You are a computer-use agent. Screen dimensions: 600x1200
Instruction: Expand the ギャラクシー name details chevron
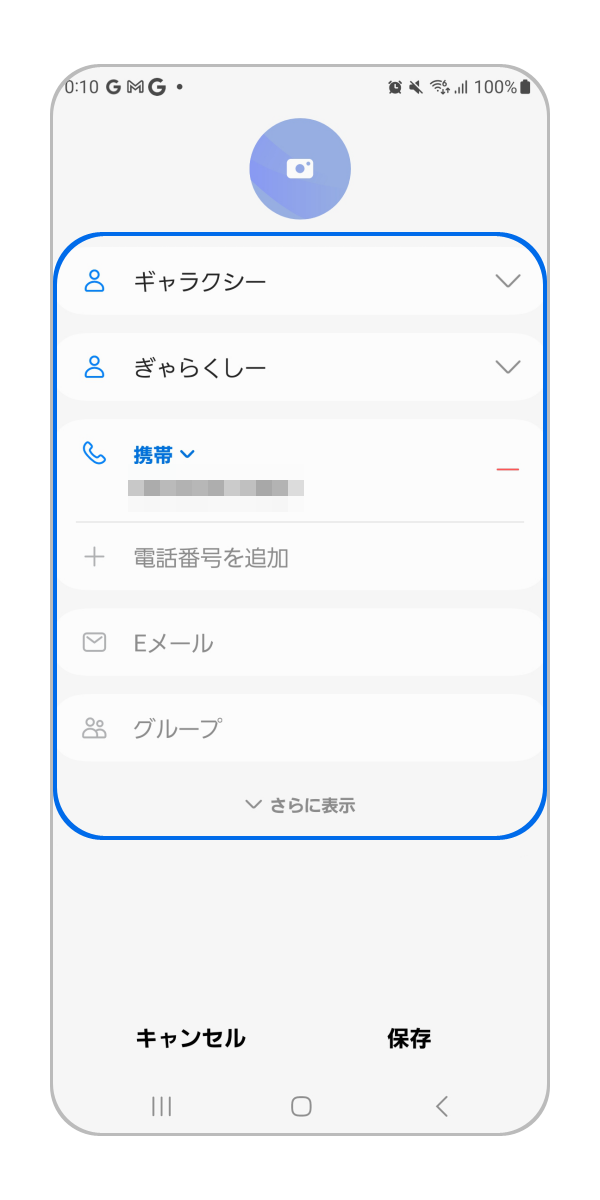[508, 282]
